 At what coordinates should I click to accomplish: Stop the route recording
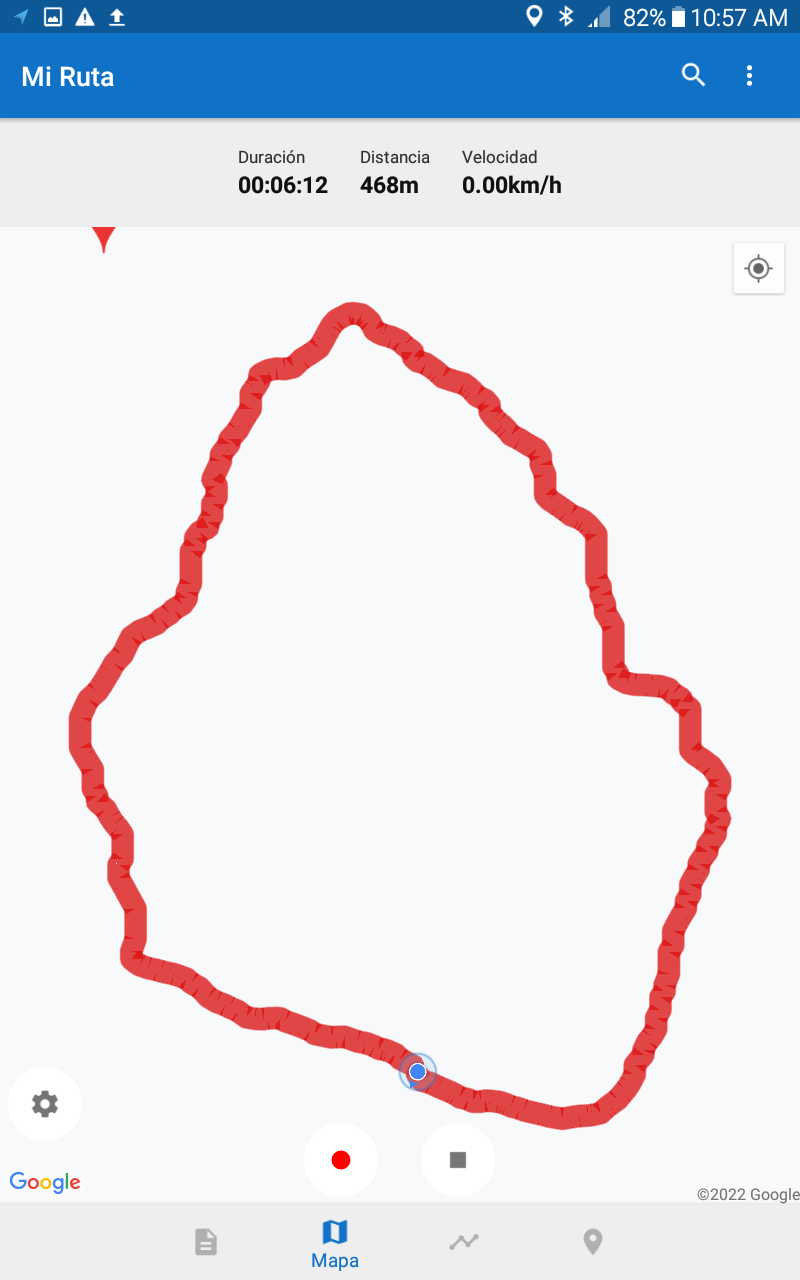458,1160
